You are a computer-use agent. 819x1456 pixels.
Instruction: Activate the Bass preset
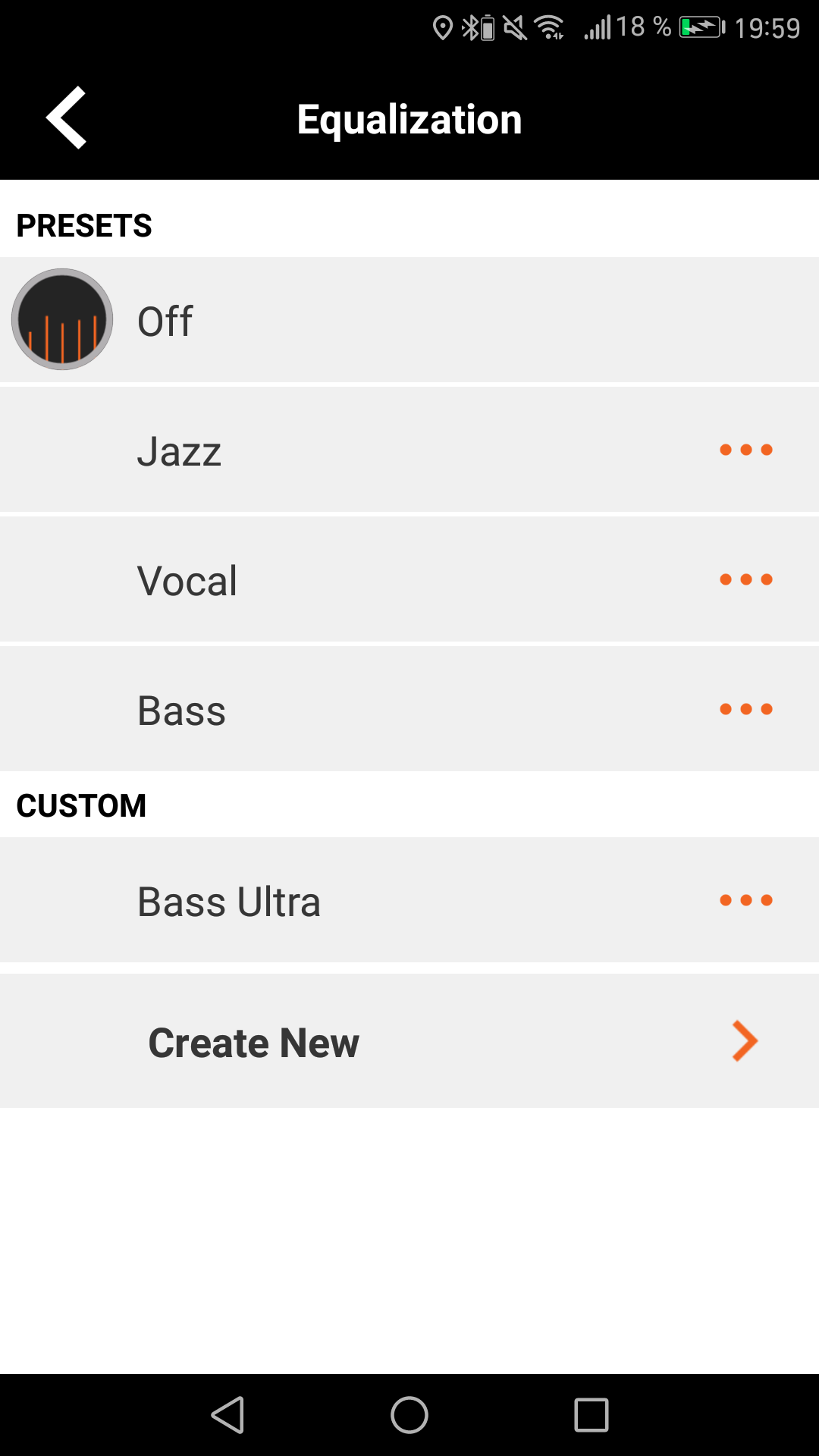[409, 709]
